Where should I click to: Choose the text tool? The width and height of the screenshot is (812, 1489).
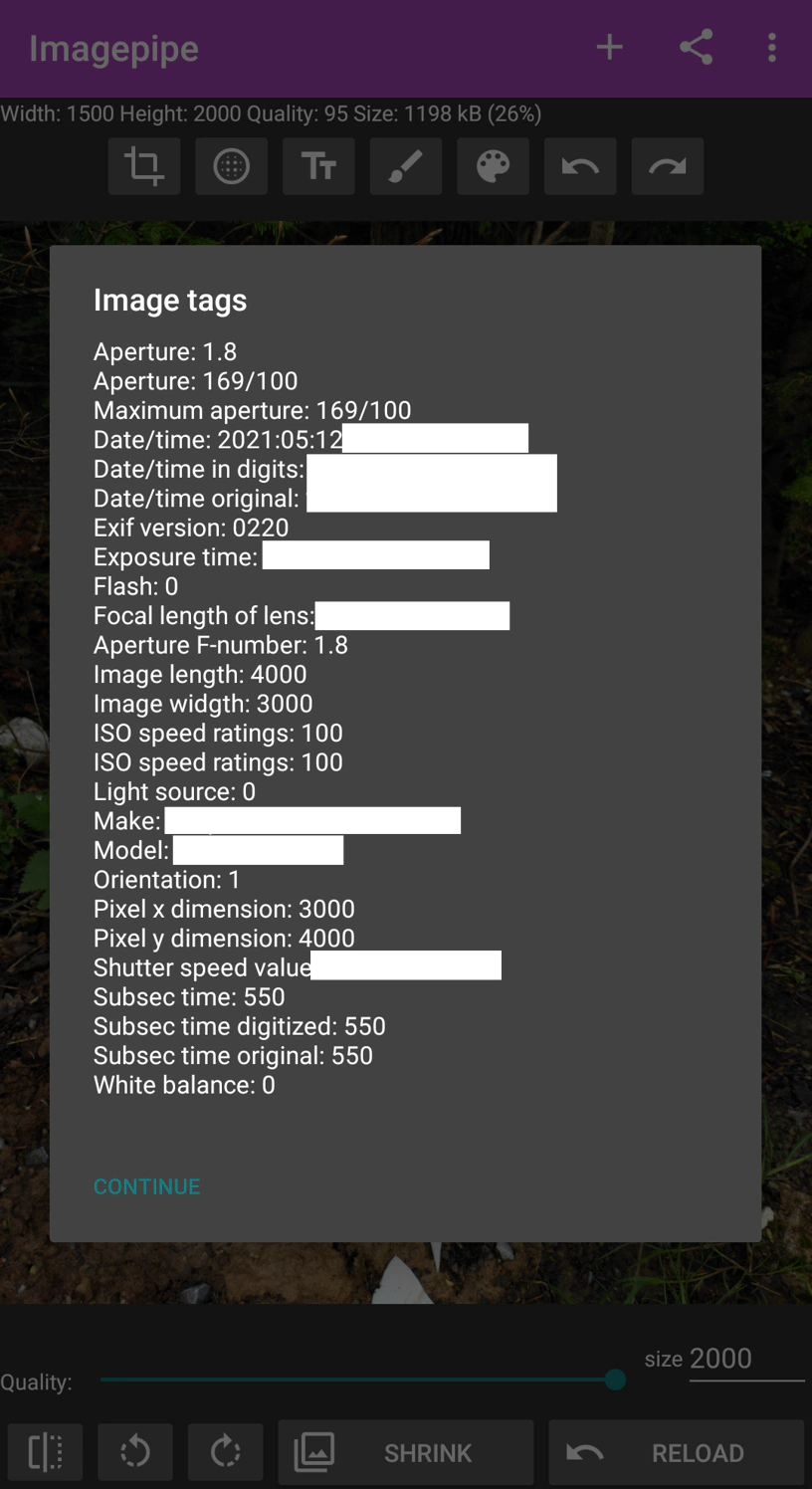click(318, 166)
